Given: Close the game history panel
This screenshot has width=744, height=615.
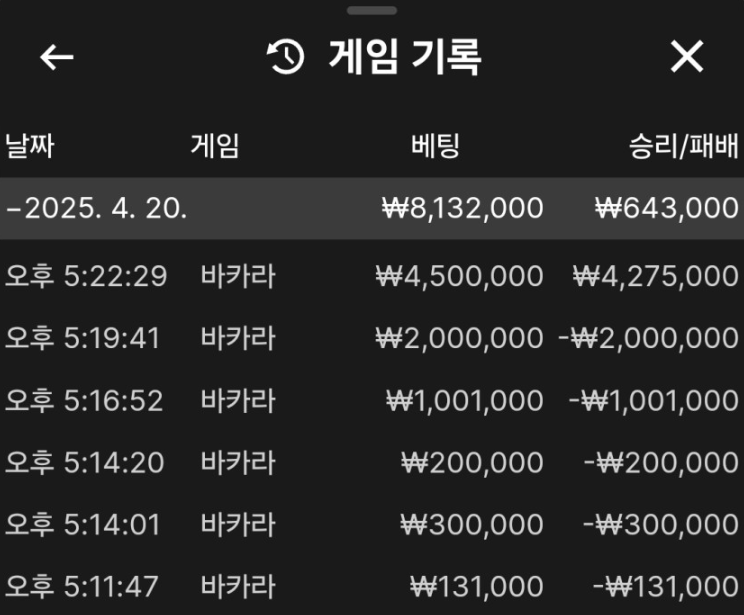Looking at the screenshot, I should pyautogui.click(x=687, y=57).
